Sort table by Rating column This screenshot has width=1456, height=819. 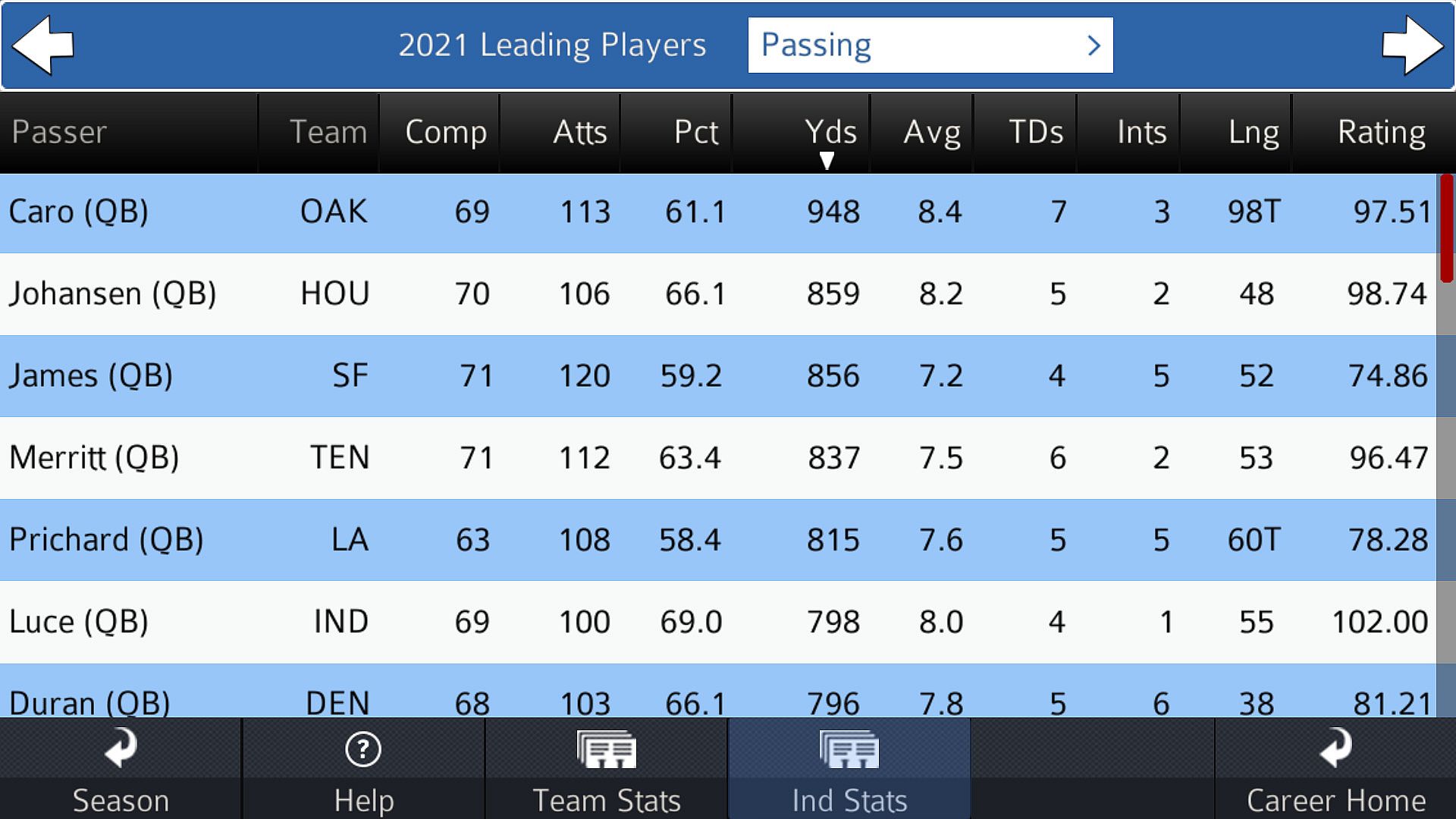(x=1380, y=133)
